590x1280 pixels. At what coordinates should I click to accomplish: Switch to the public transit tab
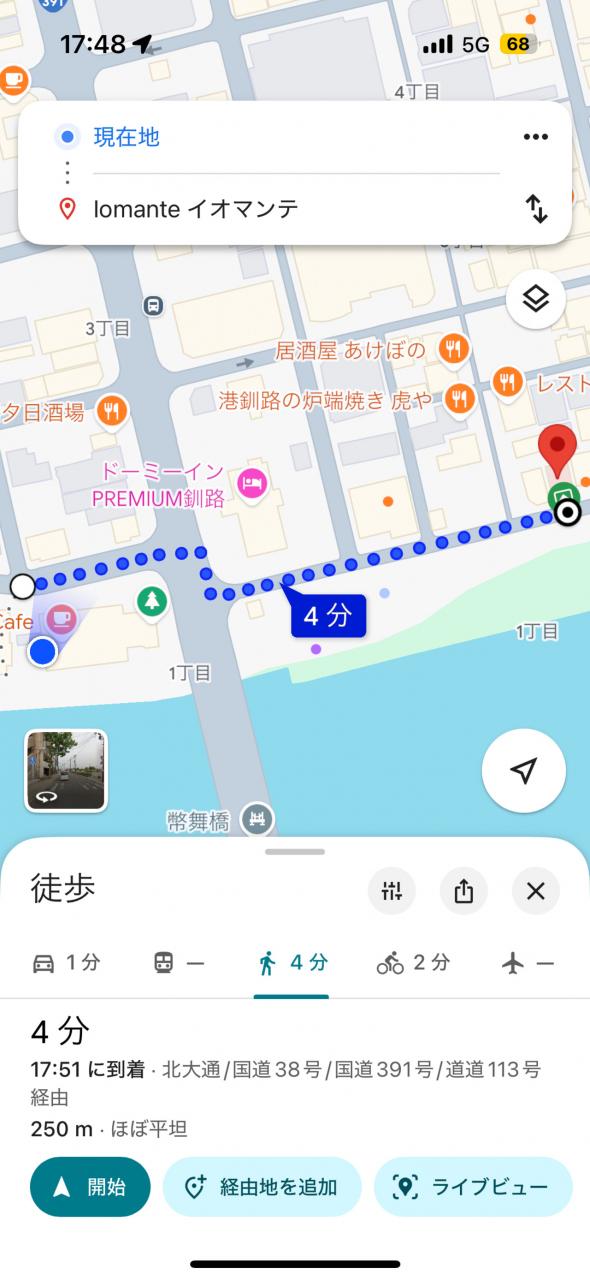pyautogui.click(x=179, y=963)
